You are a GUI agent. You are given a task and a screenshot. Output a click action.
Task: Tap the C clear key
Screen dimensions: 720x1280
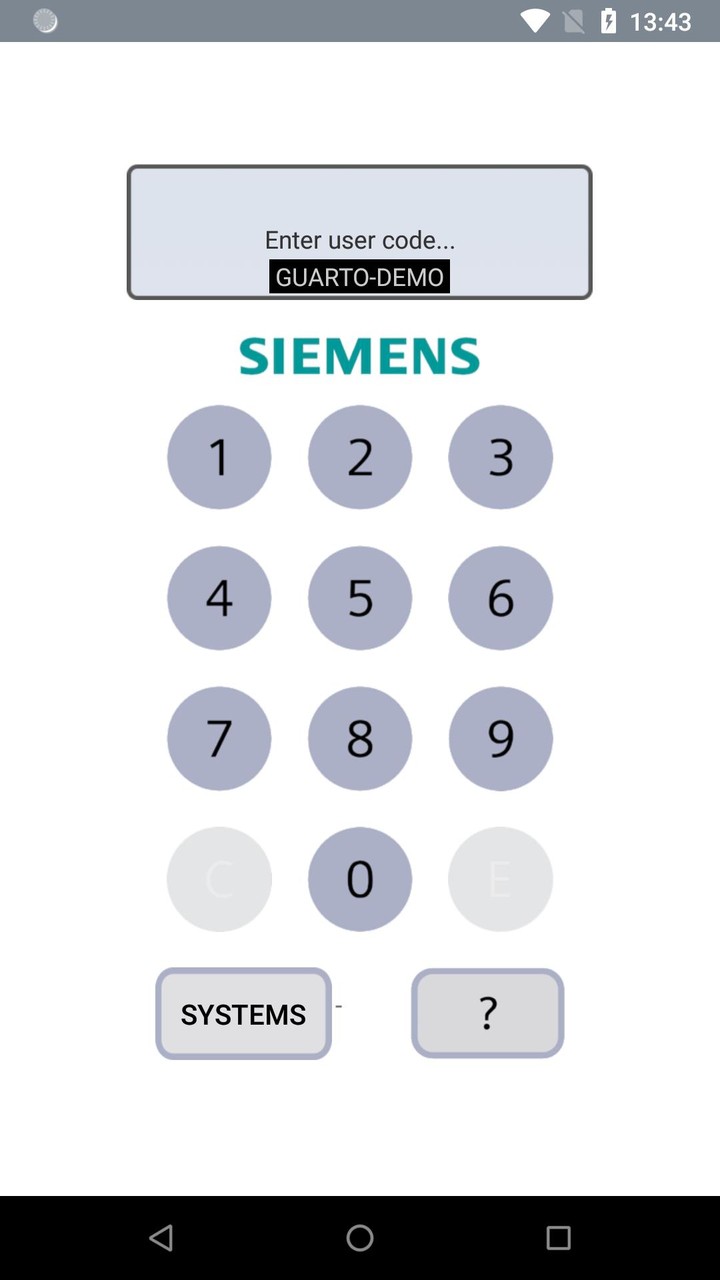(219, 879)
